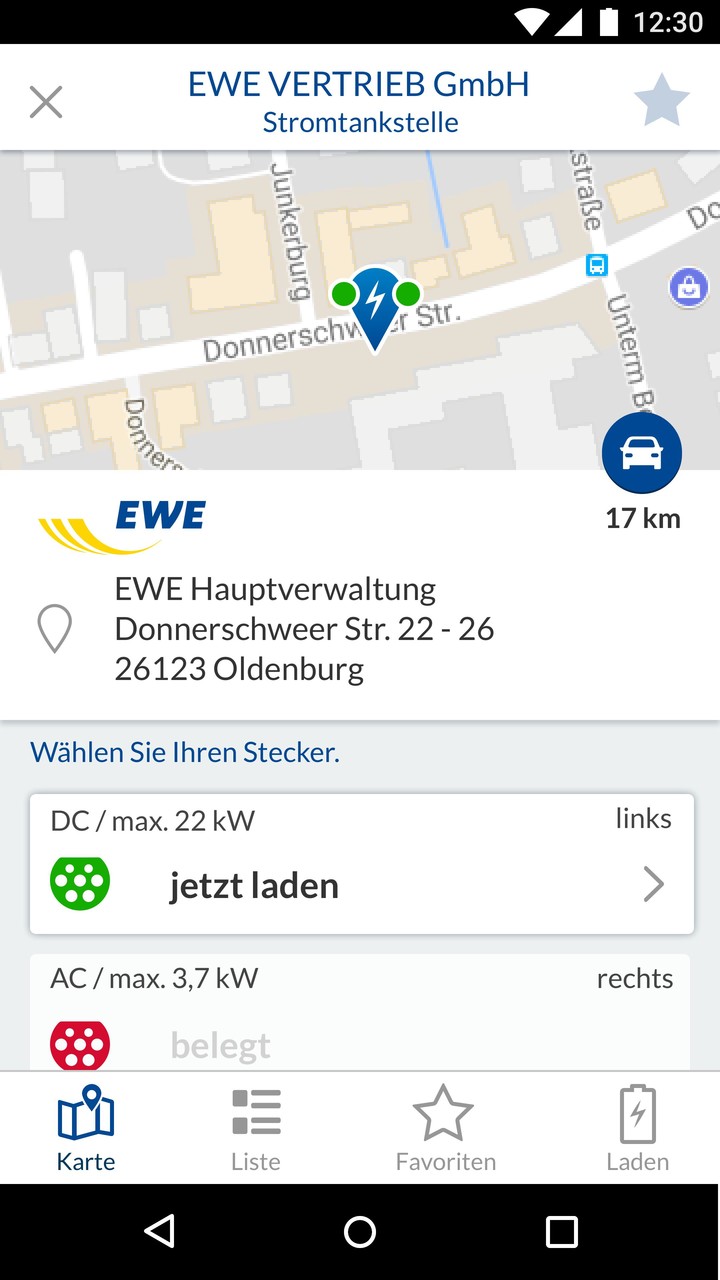Select DC 22 kW 'jetzt laden' connector
Screen dimensions: 720x1280
click(x=361, y=864)
